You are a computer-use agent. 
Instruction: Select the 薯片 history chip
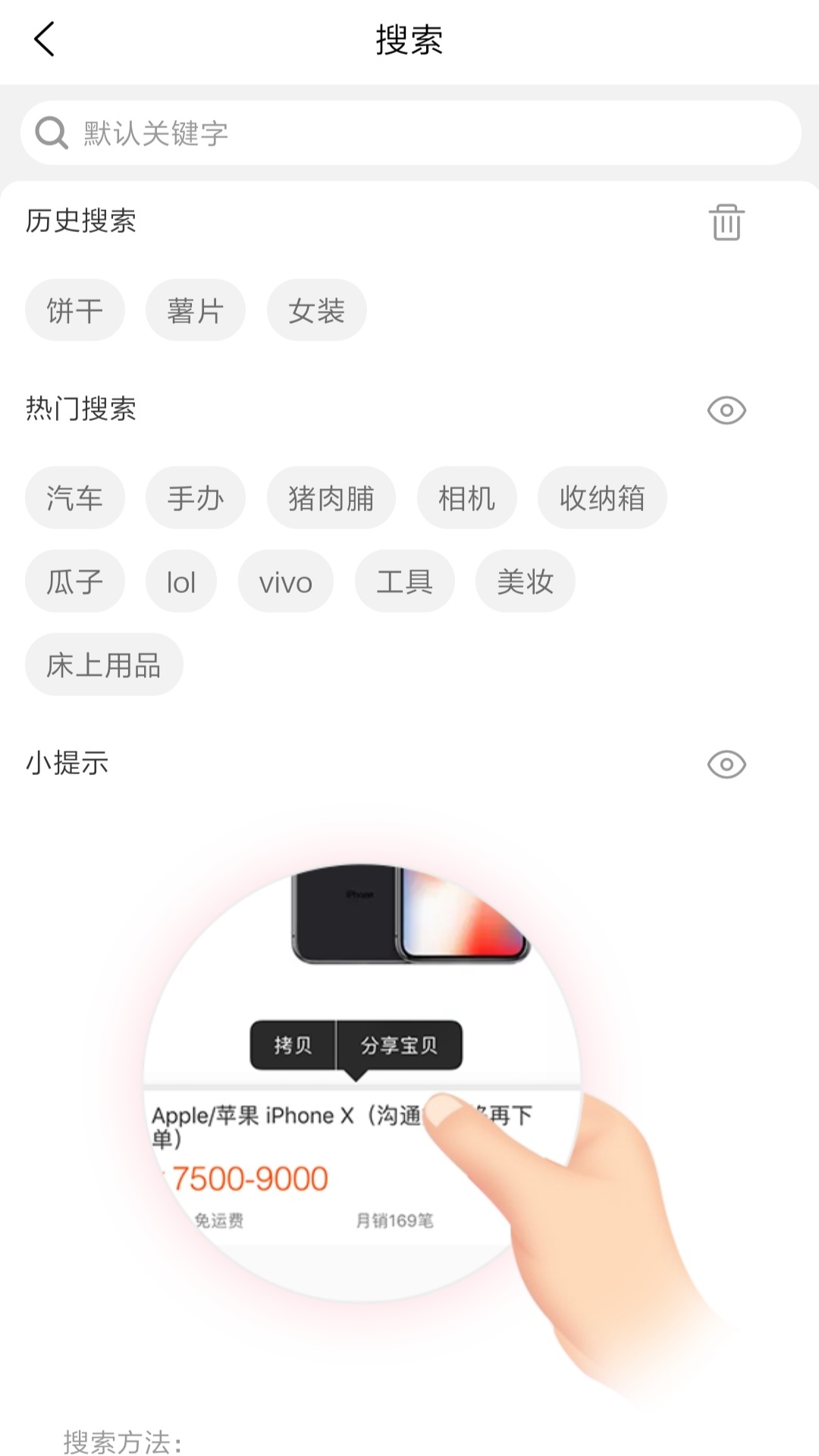pos(196,310)
